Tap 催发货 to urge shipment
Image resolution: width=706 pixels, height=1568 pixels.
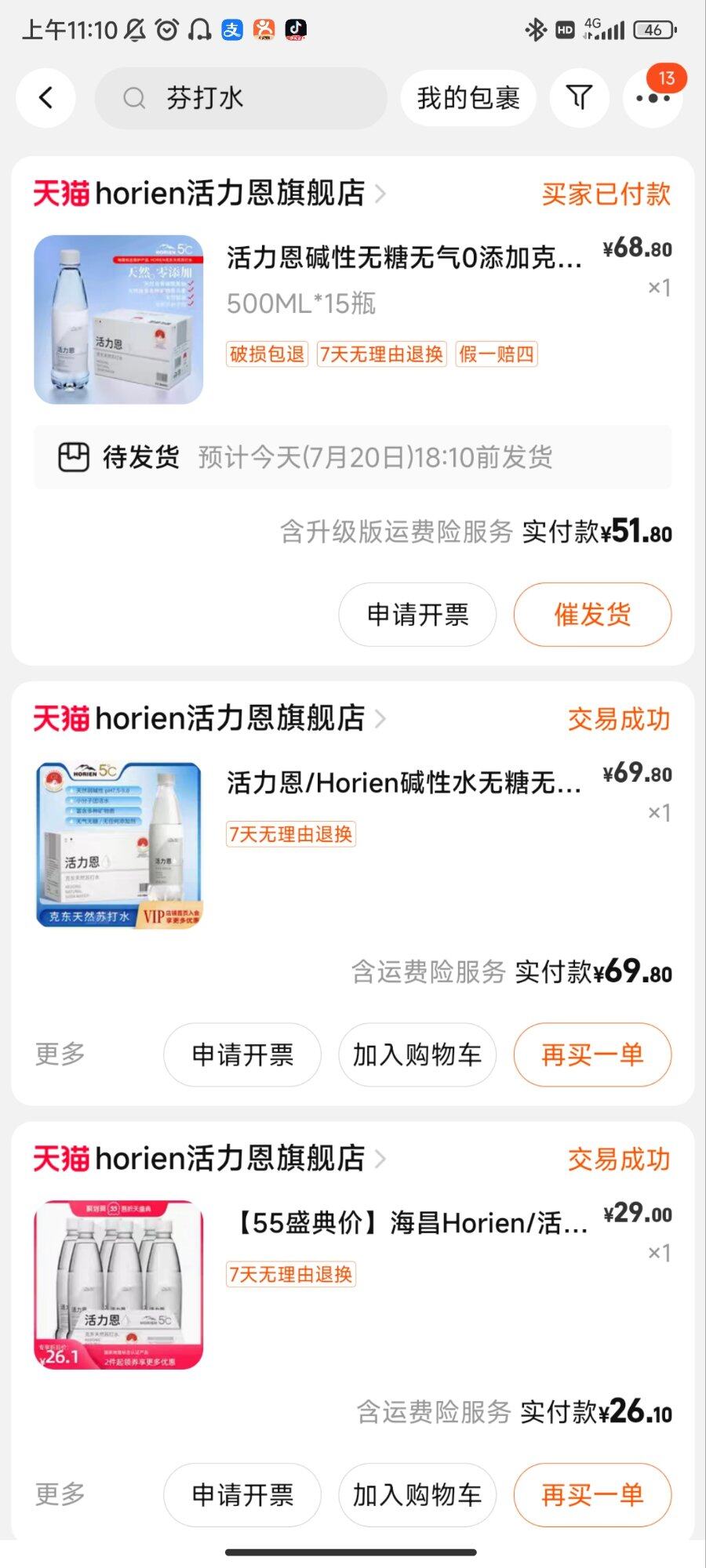pyautogui.click(x=592, y=615)
